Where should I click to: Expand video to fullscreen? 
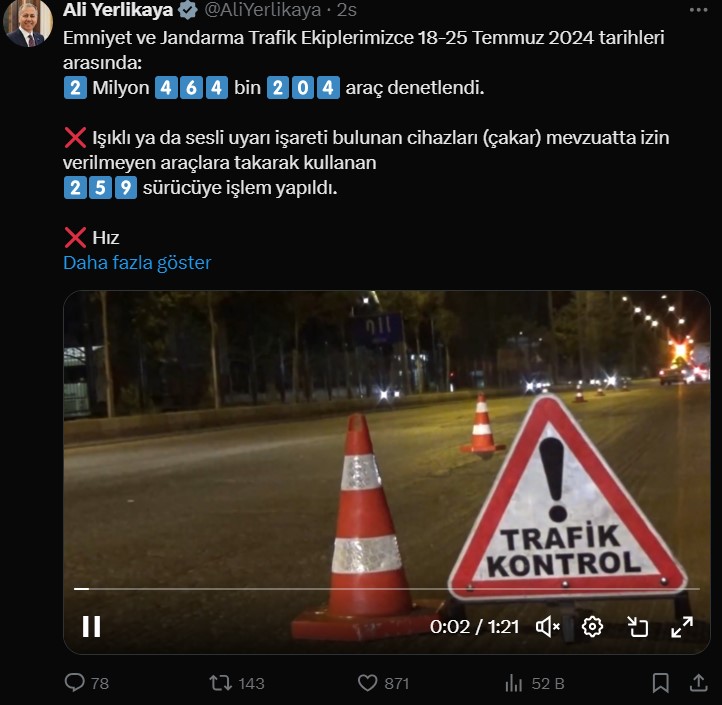[x=682, y=627]
